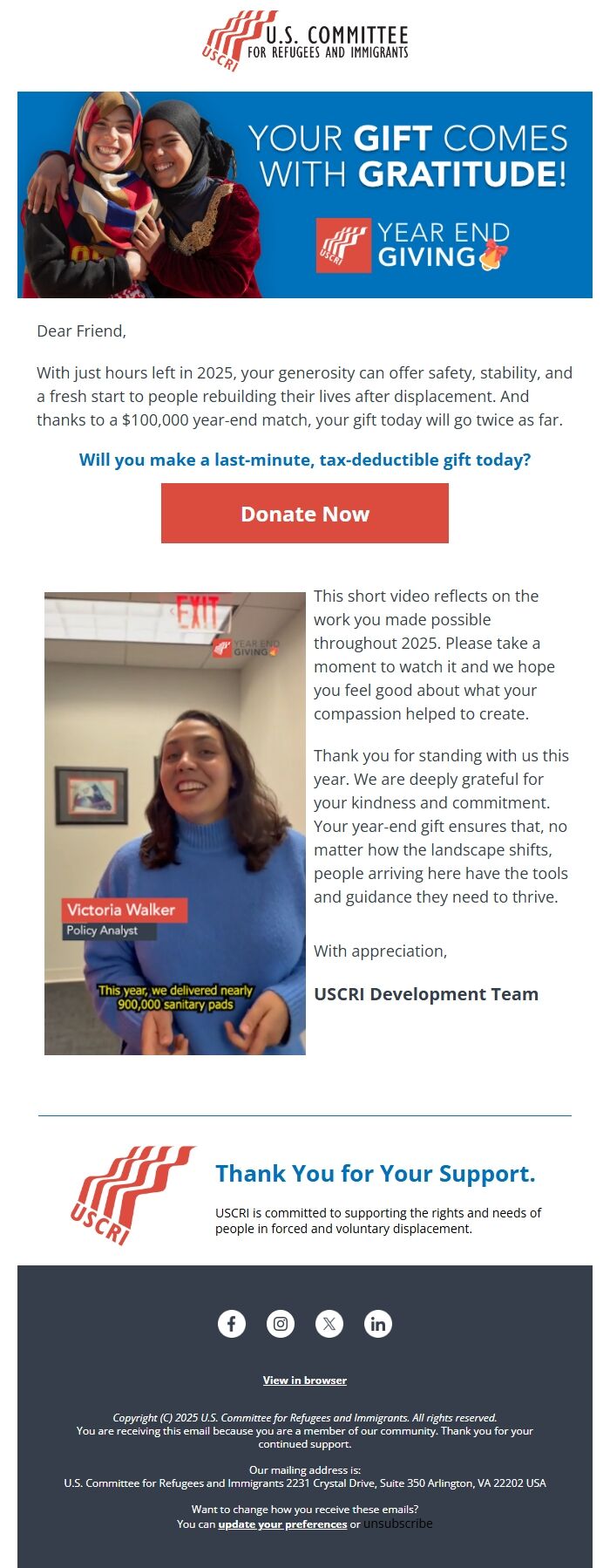Open the USCRI Facebook page icon
The width and height of the screenshot is (610, 1568).
click(232, 1323)
